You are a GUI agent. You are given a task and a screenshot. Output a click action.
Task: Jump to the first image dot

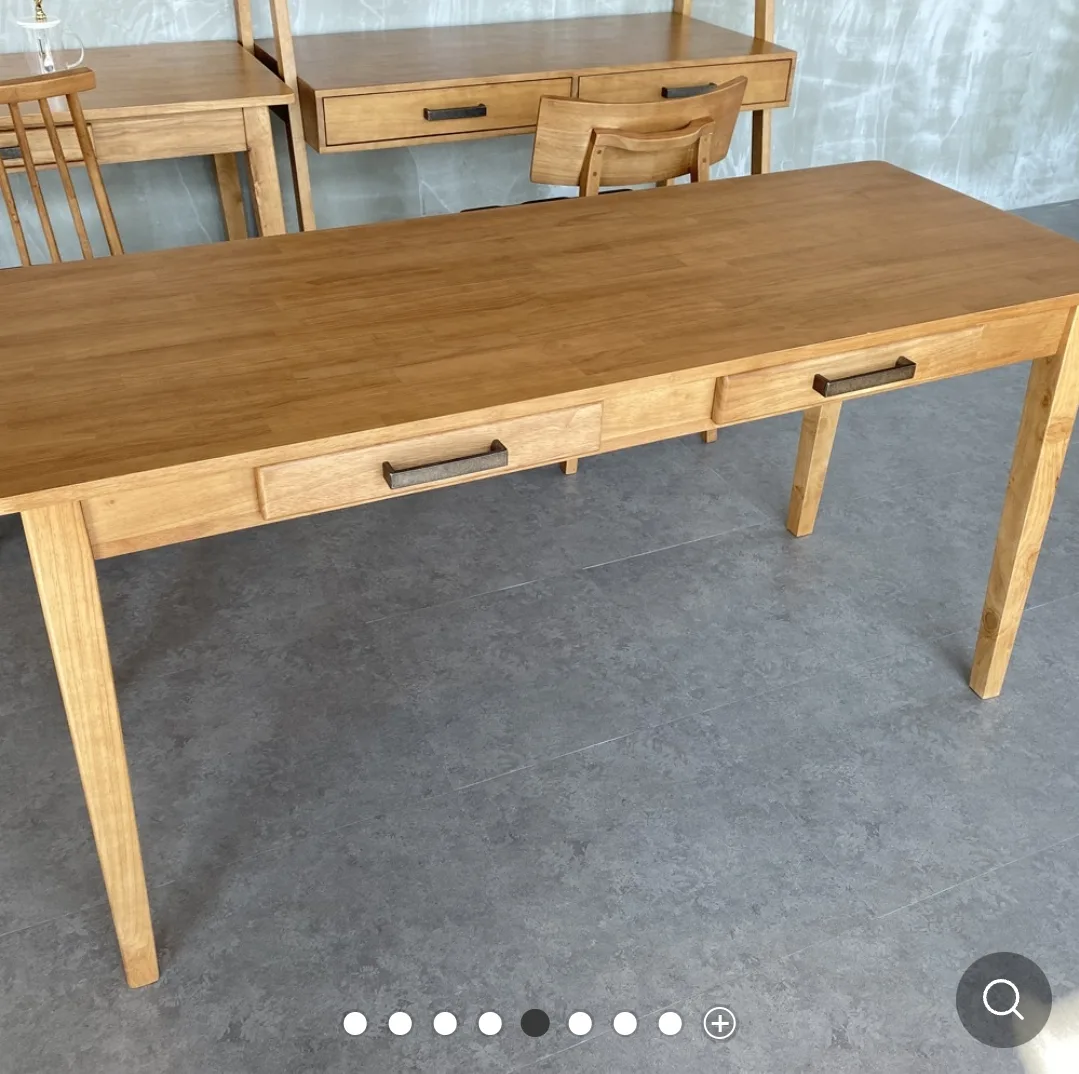click(x=355, y=1023)
